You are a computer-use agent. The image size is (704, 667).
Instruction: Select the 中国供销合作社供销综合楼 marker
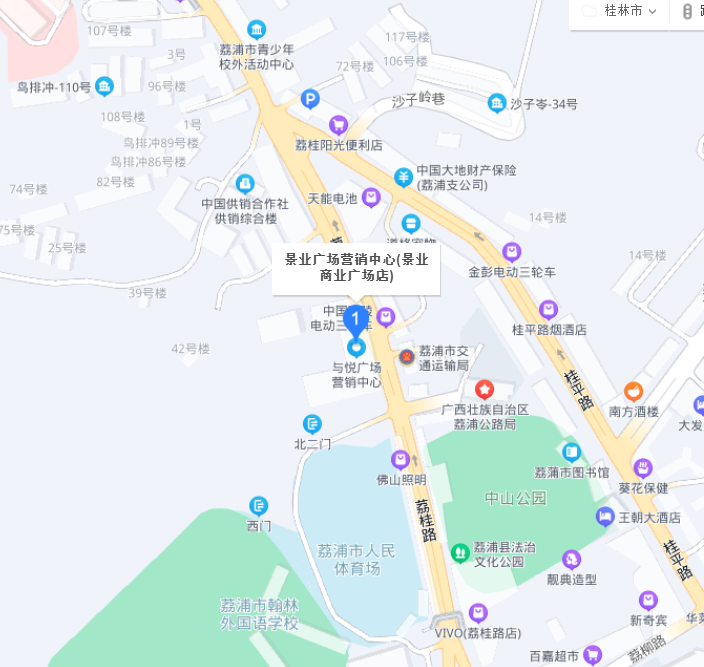(x=245, y=184)
